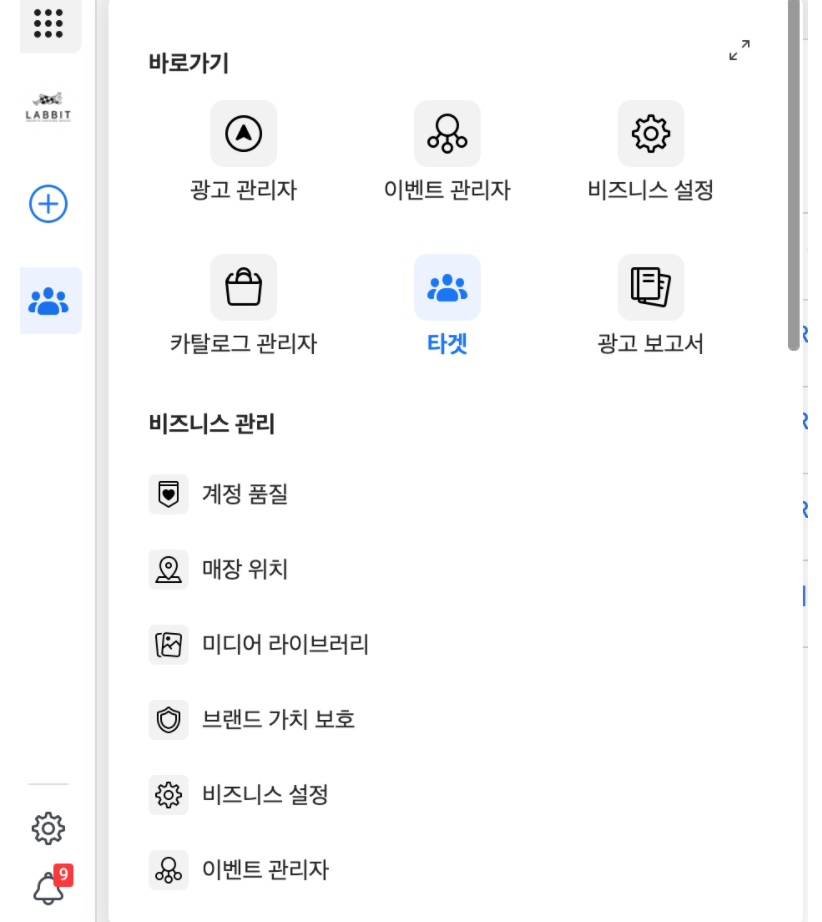Open the 이벤트 관리자 list row

click(239, 870)
